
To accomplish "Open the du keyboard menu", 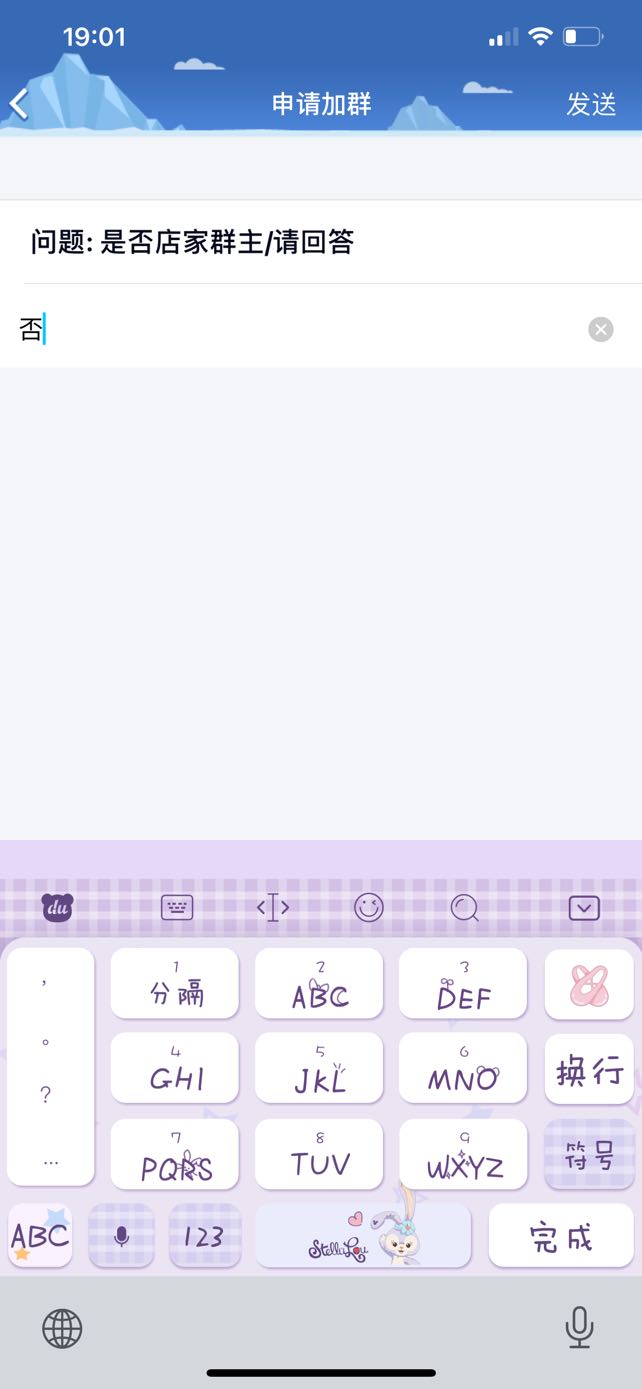I will coord(57,908).
